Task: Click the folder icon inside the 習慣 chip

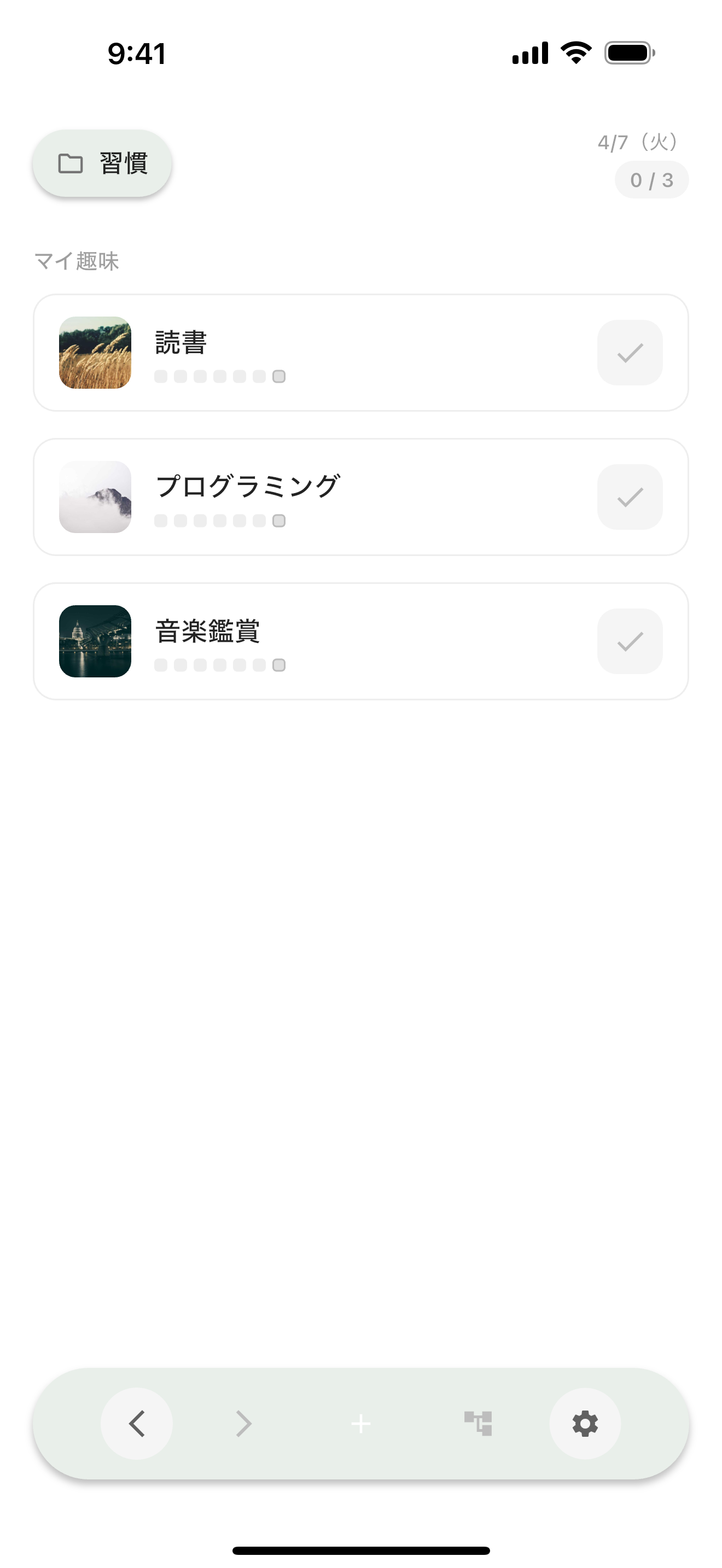Action: pyautogui.click(x=69, y=162)
